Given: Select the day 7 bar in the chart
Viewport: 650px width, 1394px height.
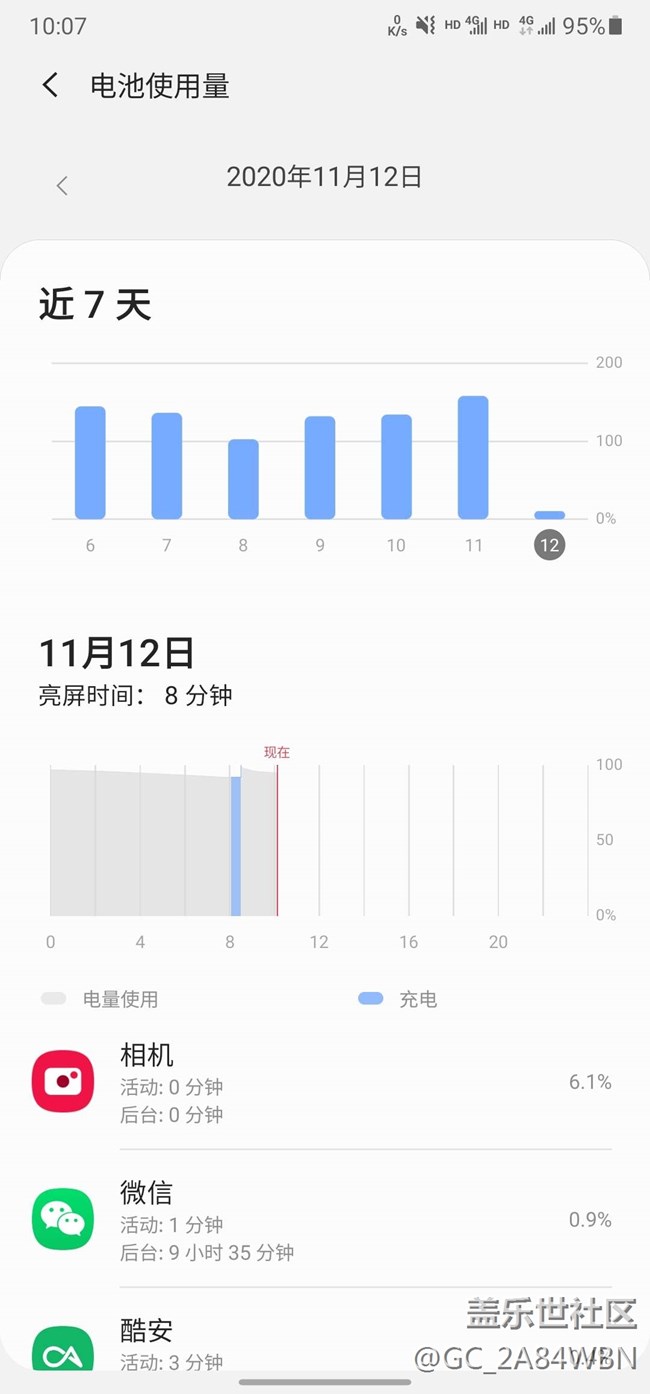Looking at the screenshot, I should pyautogui.click(x=167, y=466).
